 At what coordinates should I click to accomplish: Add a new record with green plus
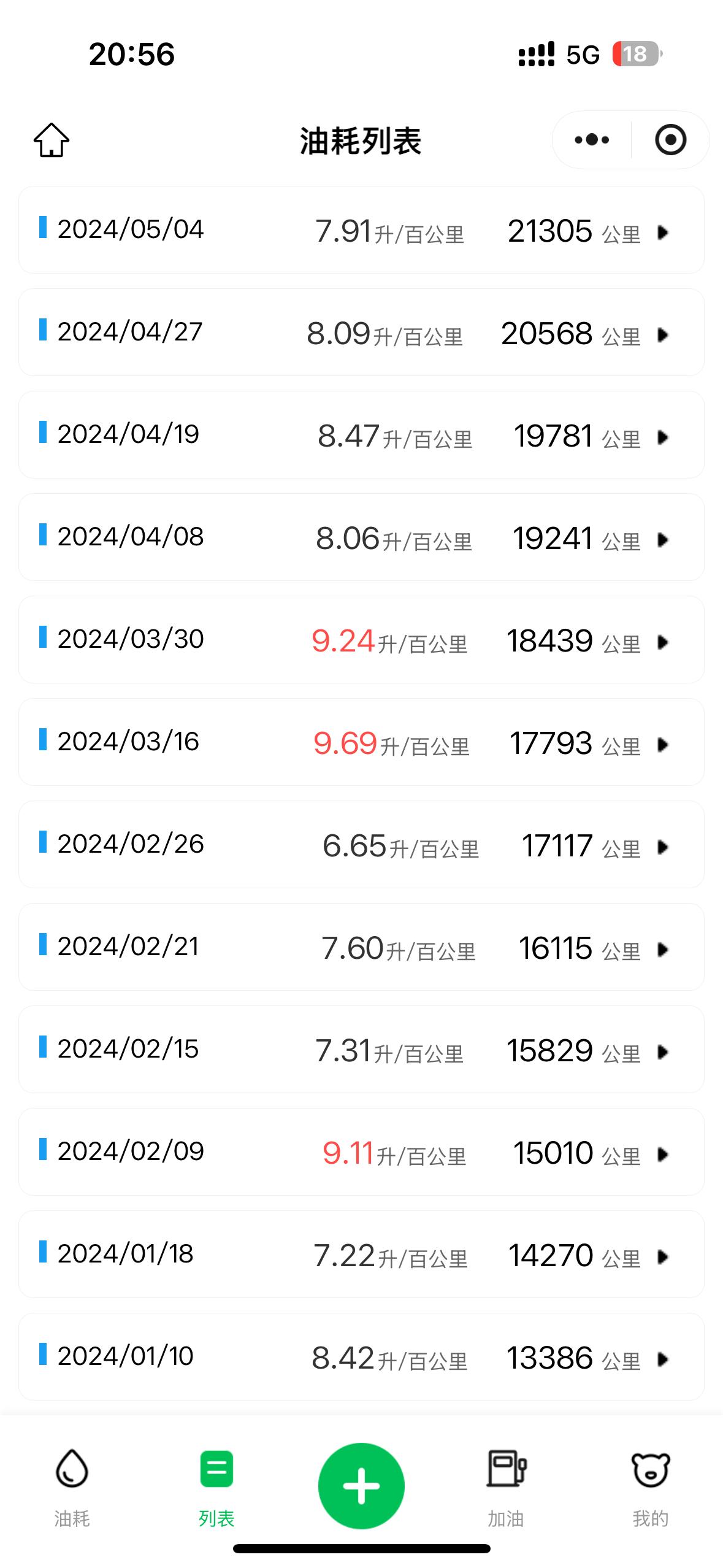click(x=361, y=1486)
